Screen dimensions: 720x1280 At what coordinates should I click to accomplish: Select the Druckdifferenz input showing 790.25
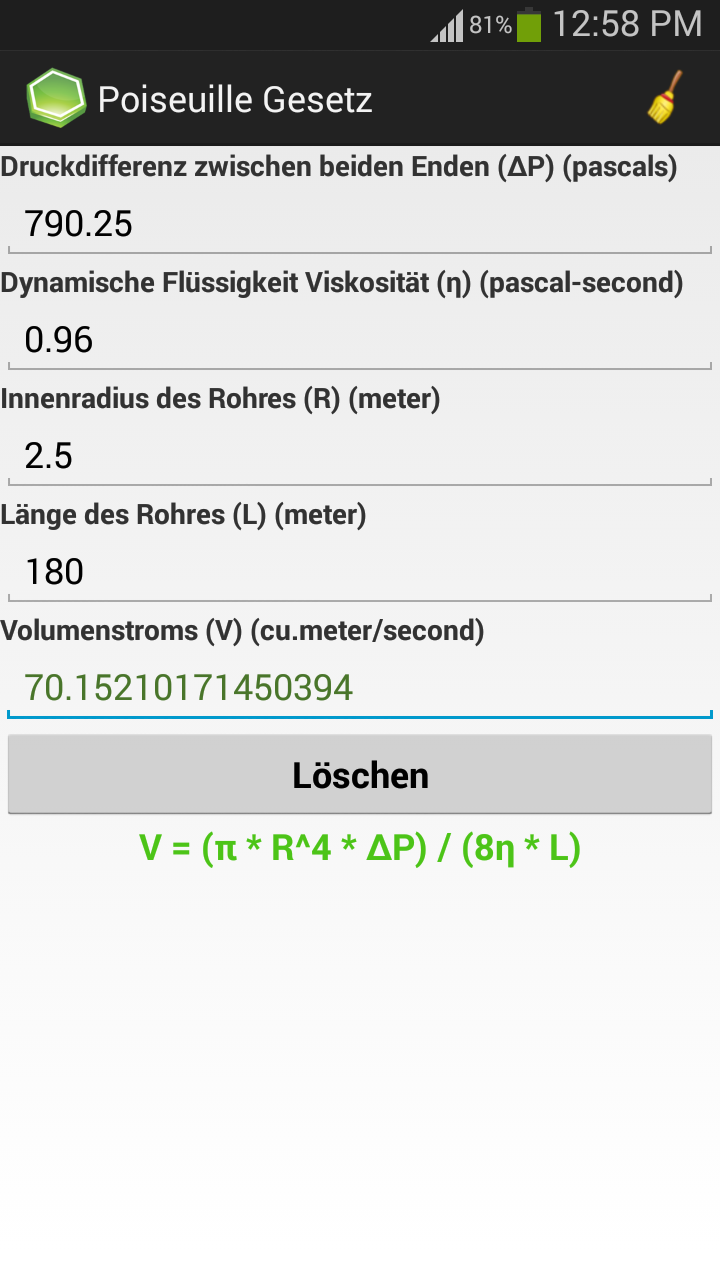360,224
